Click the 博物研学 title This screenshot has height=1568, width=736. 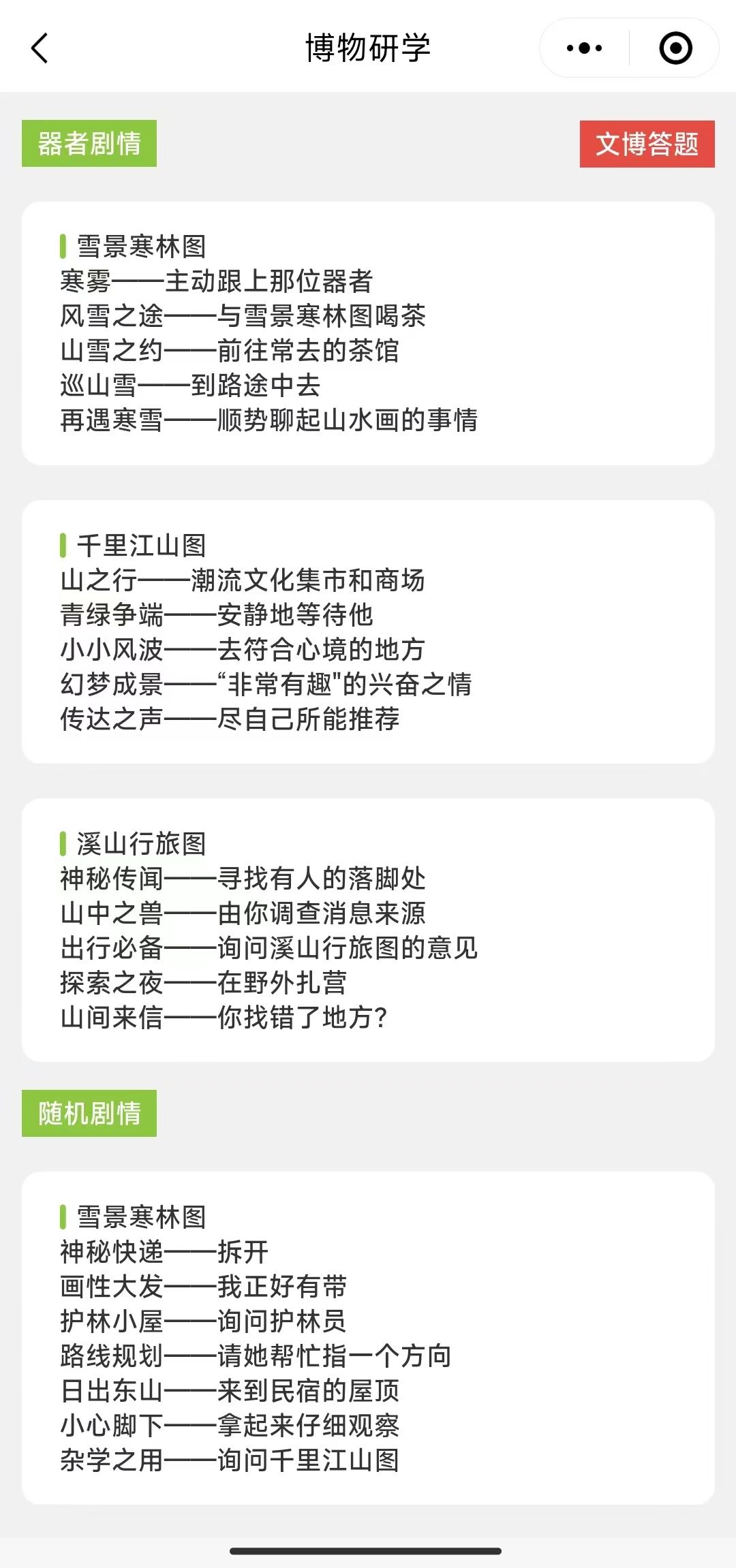coord(368,49)
